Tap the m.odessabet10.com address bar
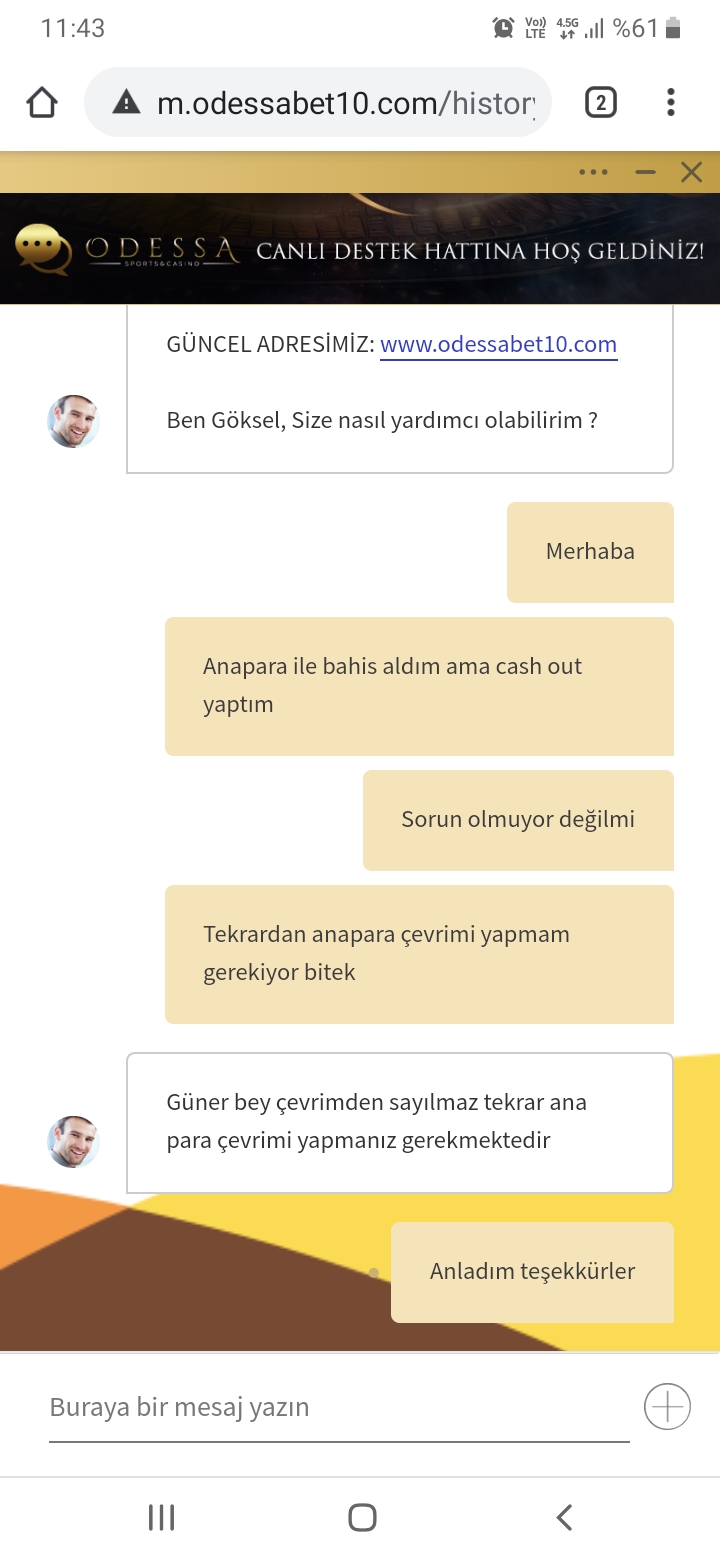 point(318,102)
